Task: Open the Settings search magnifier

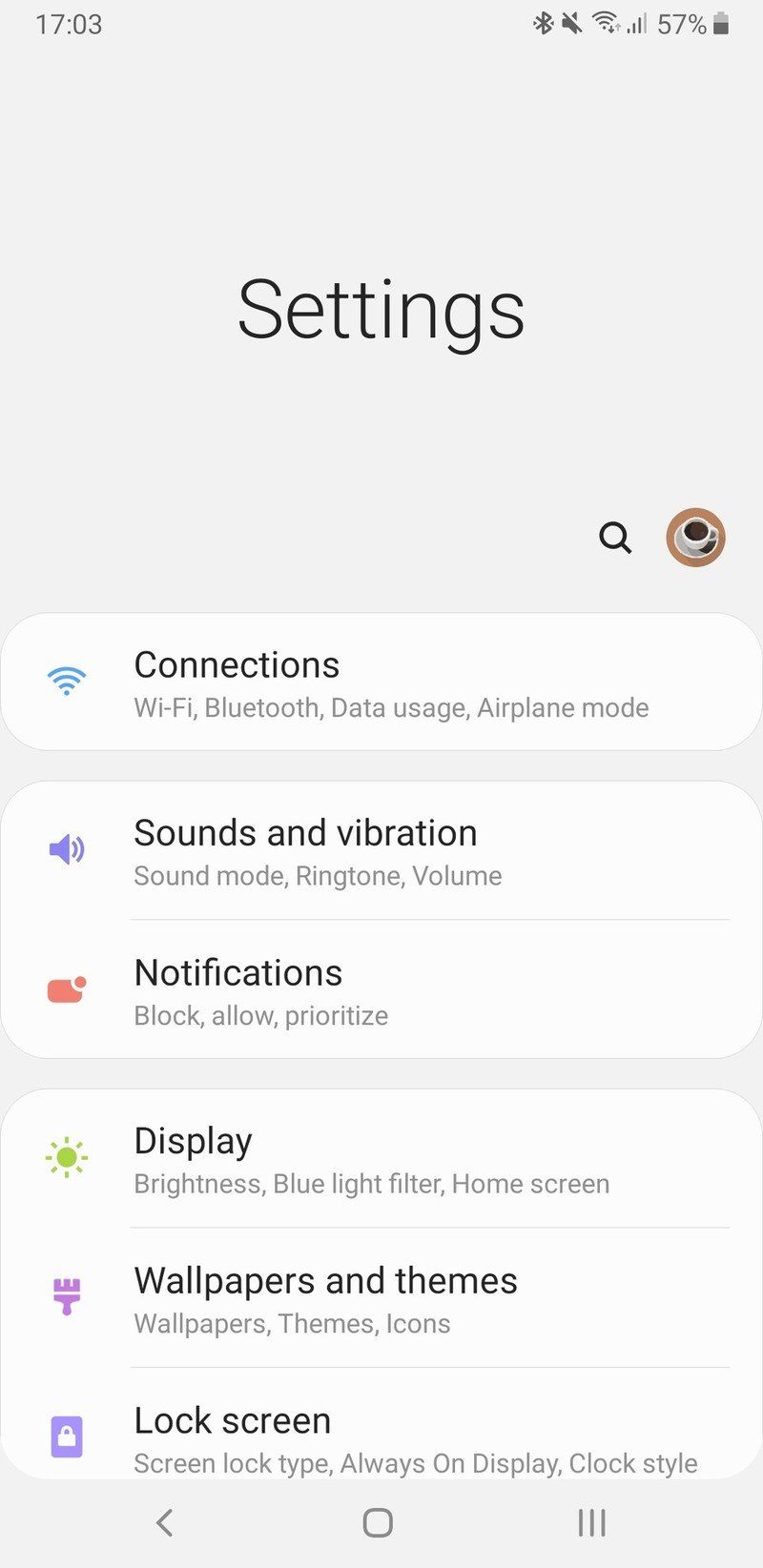Action: [x=615, y=538]
